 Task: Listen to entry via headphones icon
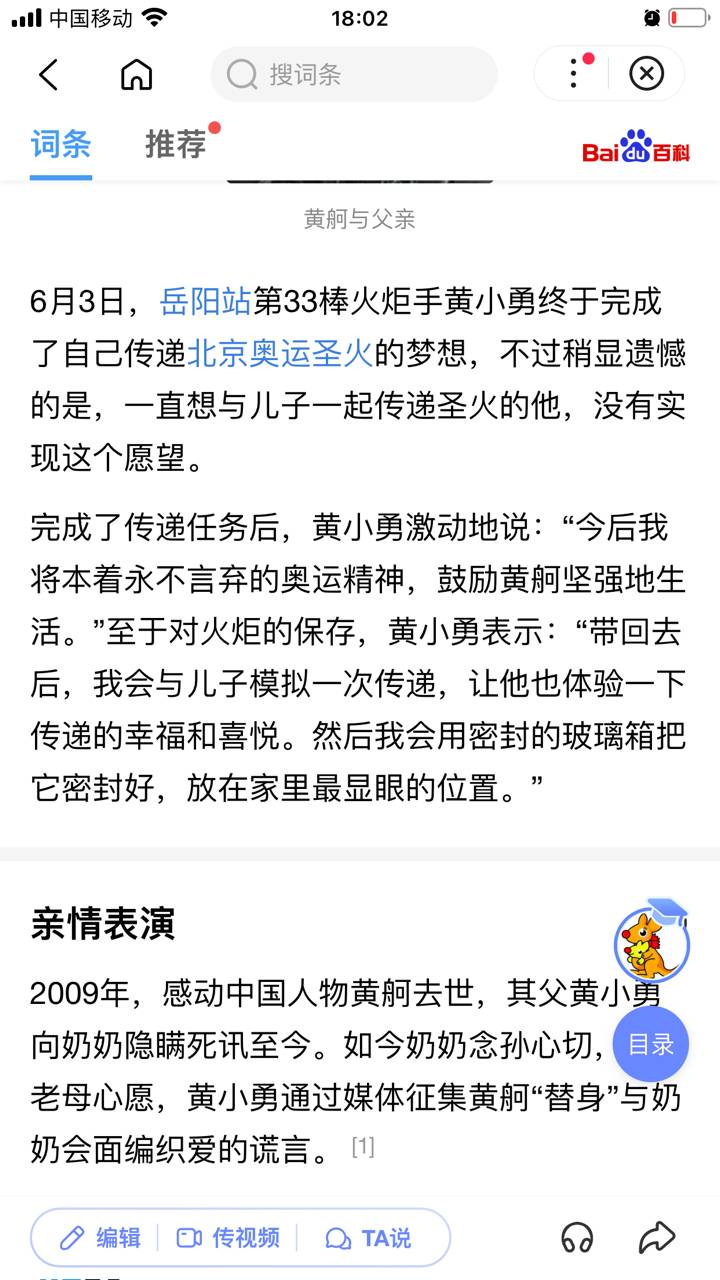577,1238
